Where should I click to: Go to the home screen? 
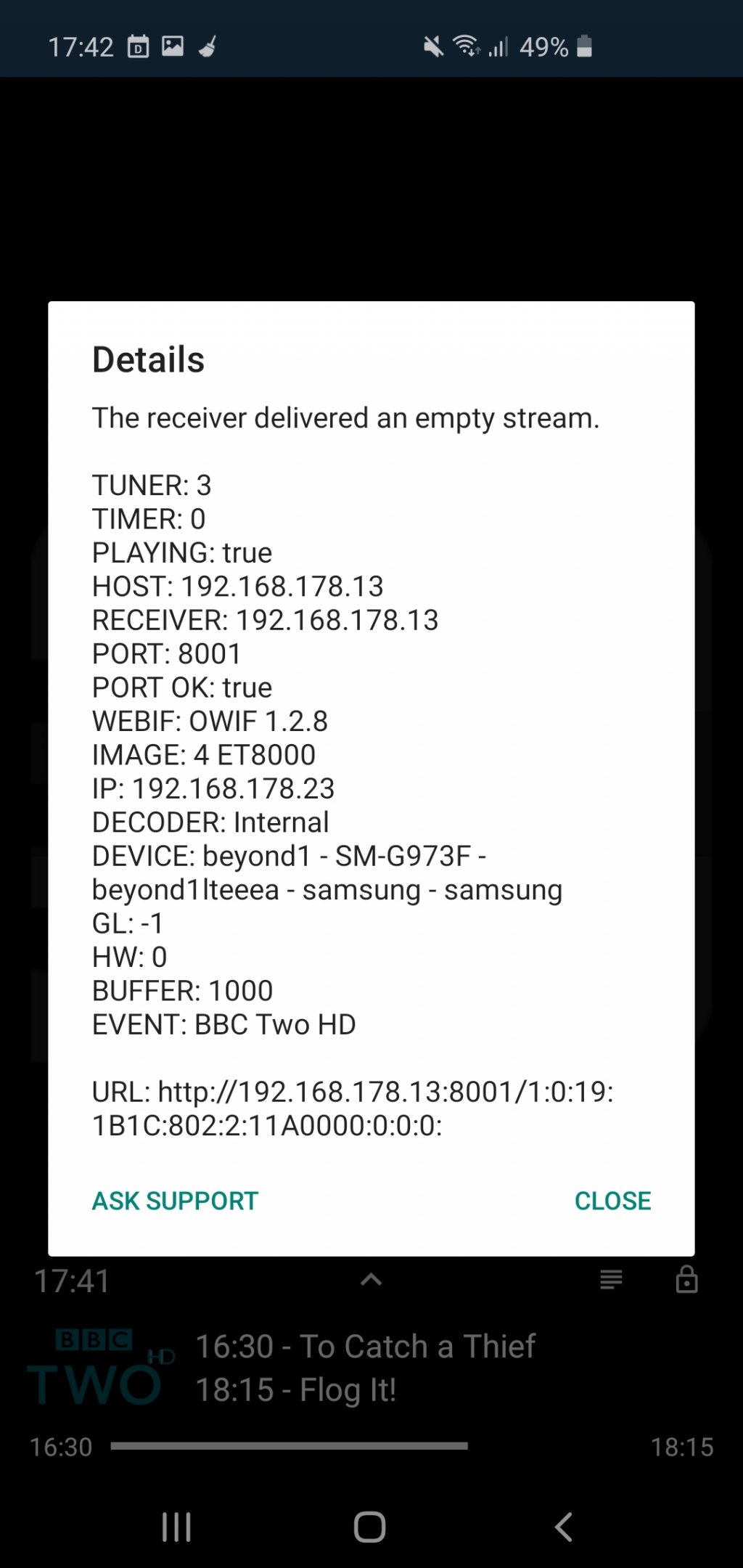click(x=369, y=1527)
